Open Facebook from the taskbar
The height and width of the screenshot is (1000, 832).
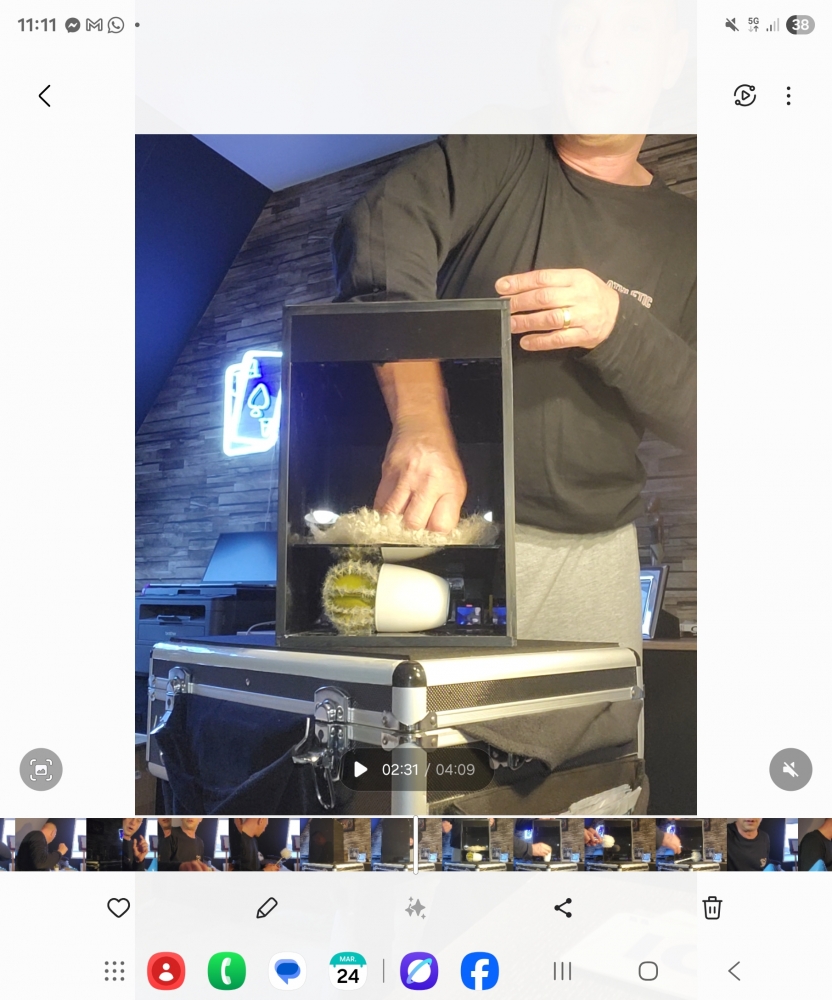click(x=480, y=971)
